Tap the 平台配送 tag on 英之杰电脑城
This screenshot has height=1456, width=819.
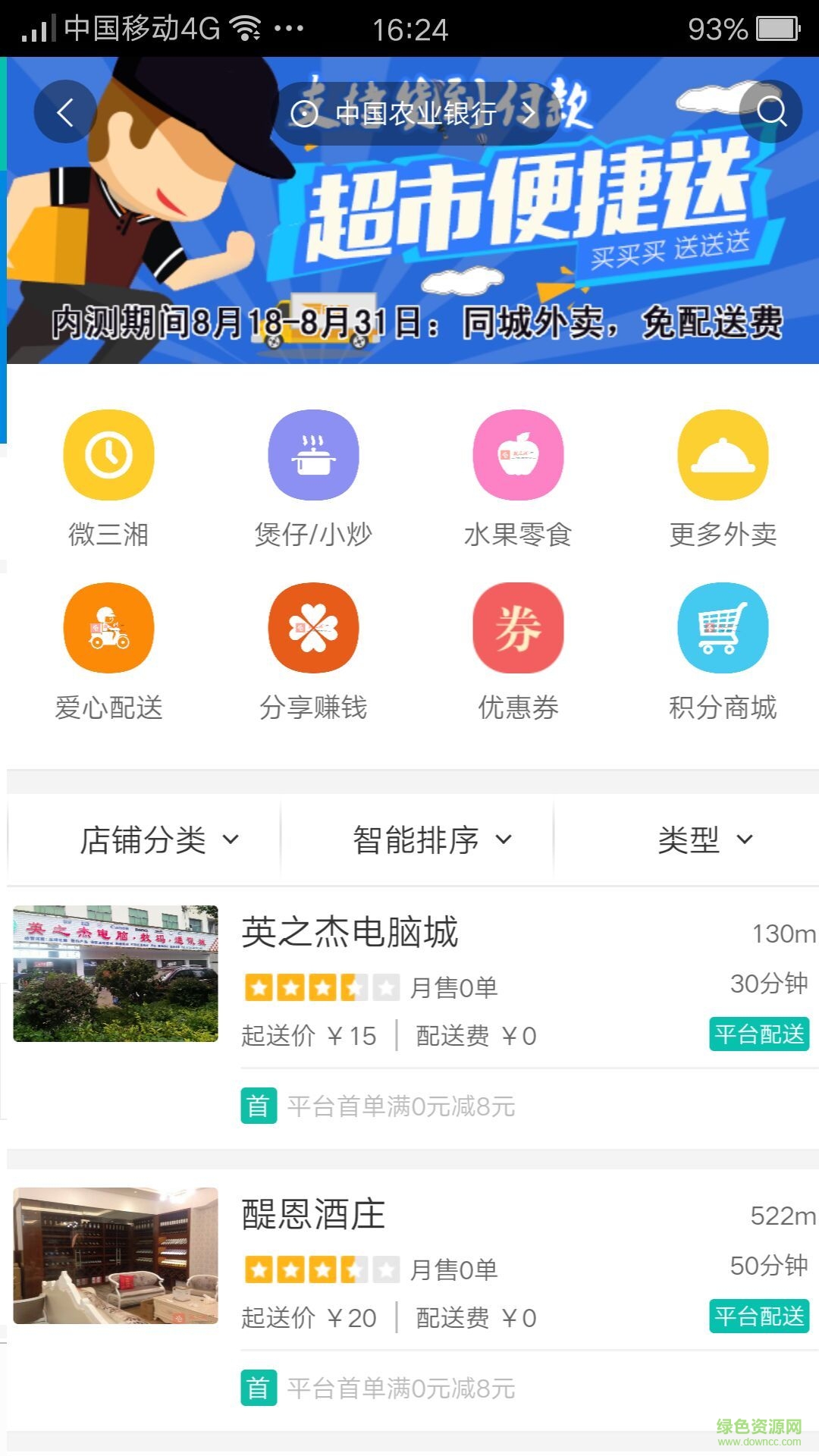pyautogui.click(x=759, y=1034)
